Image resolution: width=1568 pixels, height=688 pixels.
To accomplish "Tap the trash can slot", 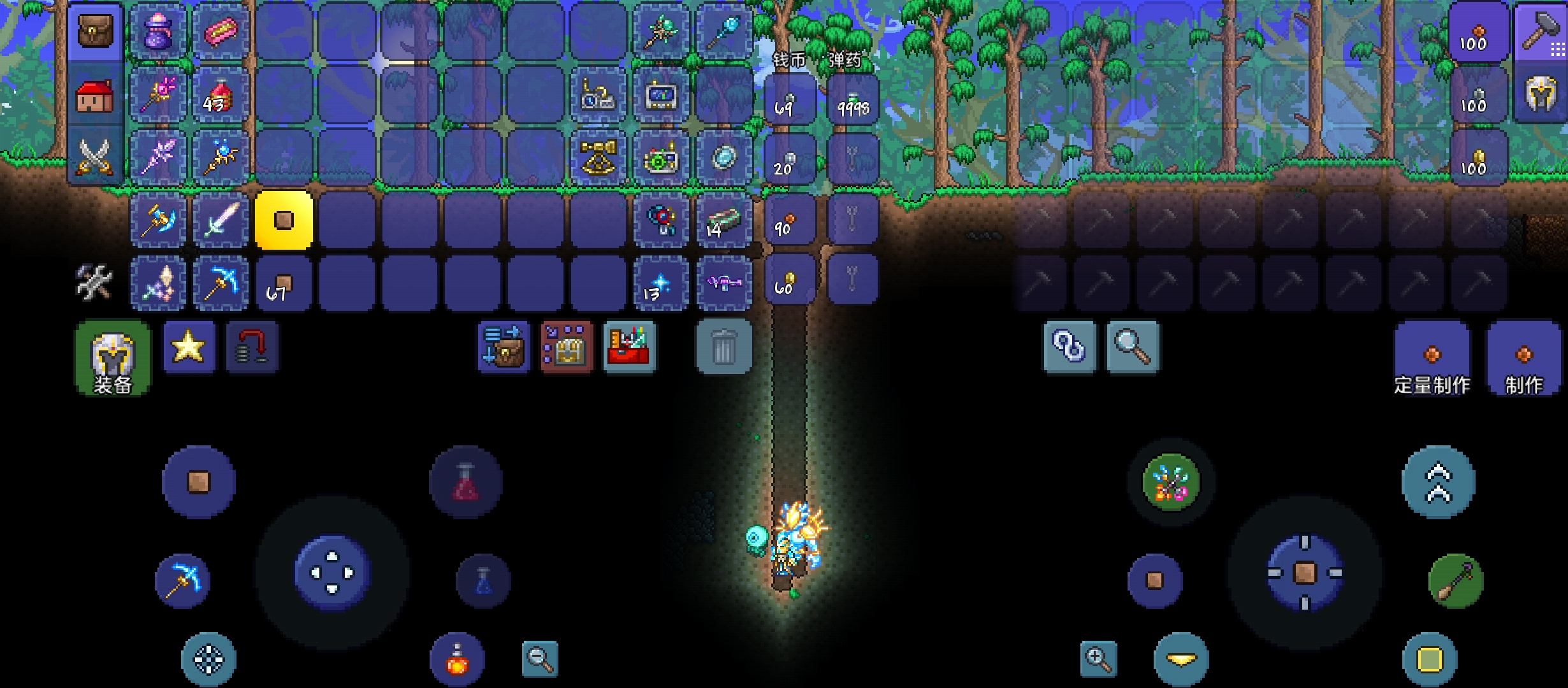I will pos(723,348).
